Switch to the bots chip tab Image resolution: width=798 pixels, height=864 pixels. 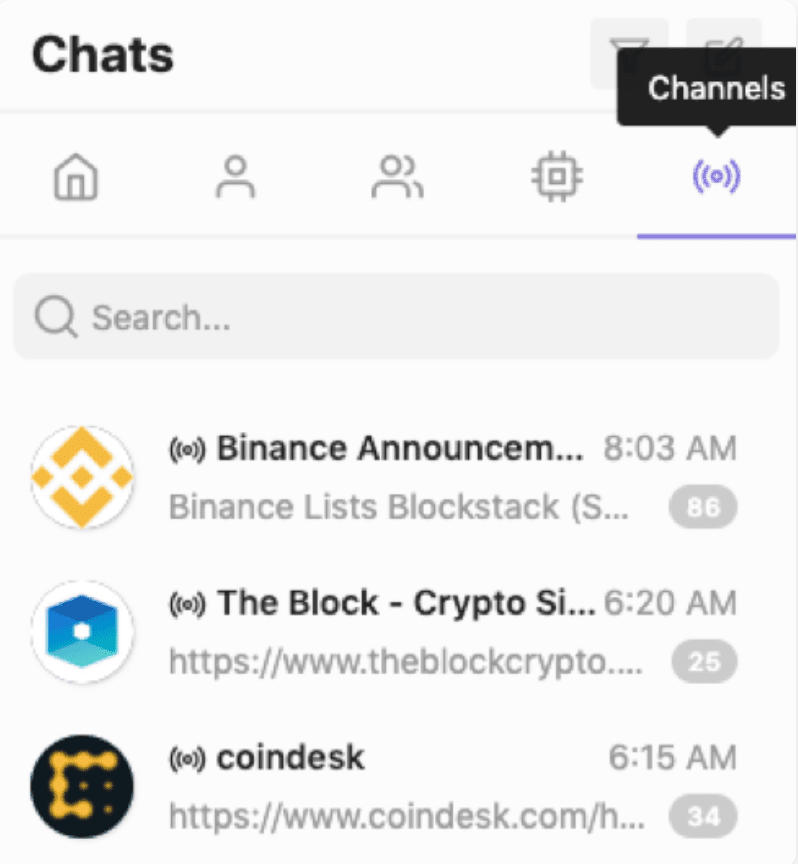click(556, 178)
